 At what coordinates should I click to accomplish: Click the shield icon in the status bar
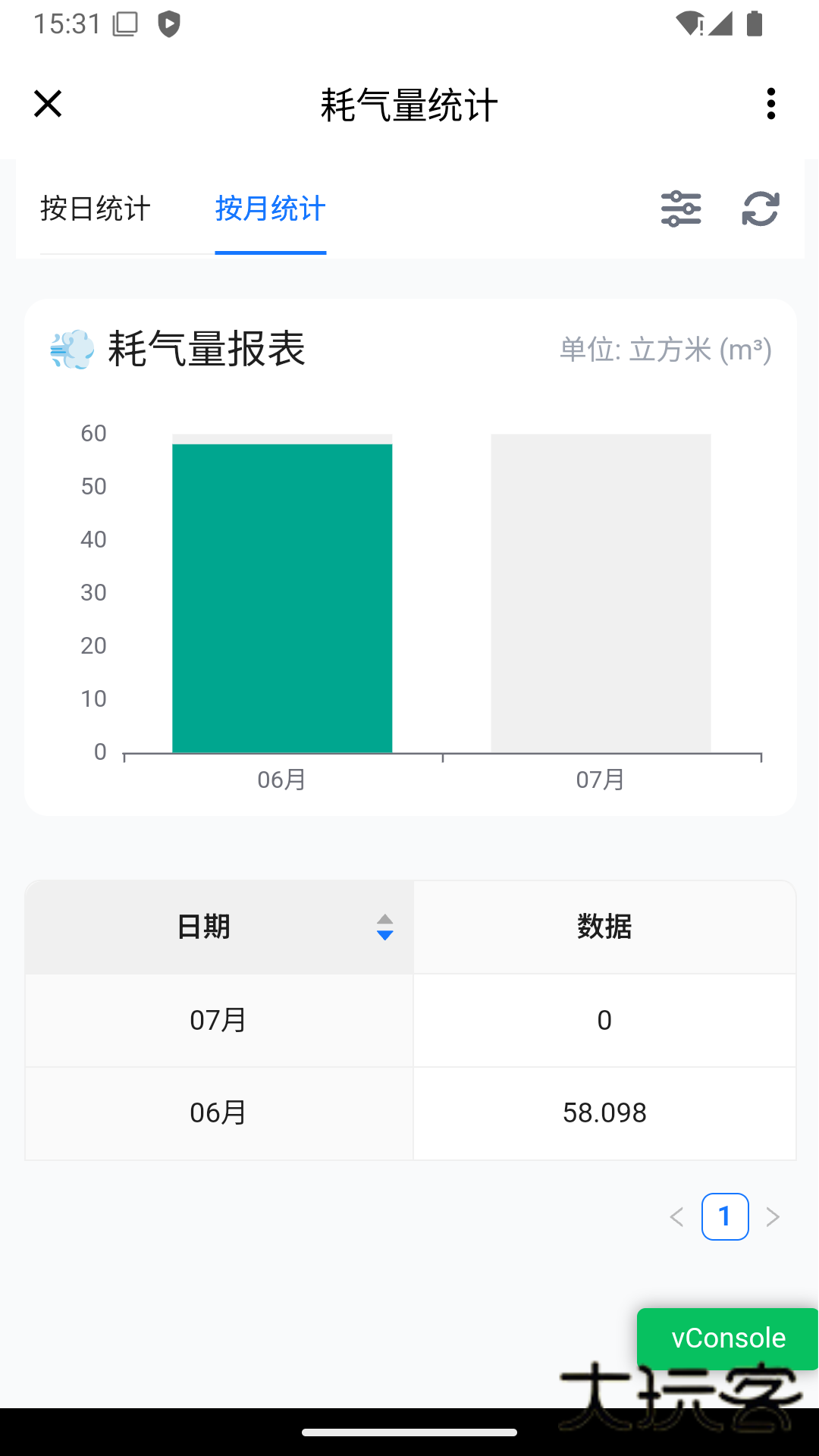168,24
